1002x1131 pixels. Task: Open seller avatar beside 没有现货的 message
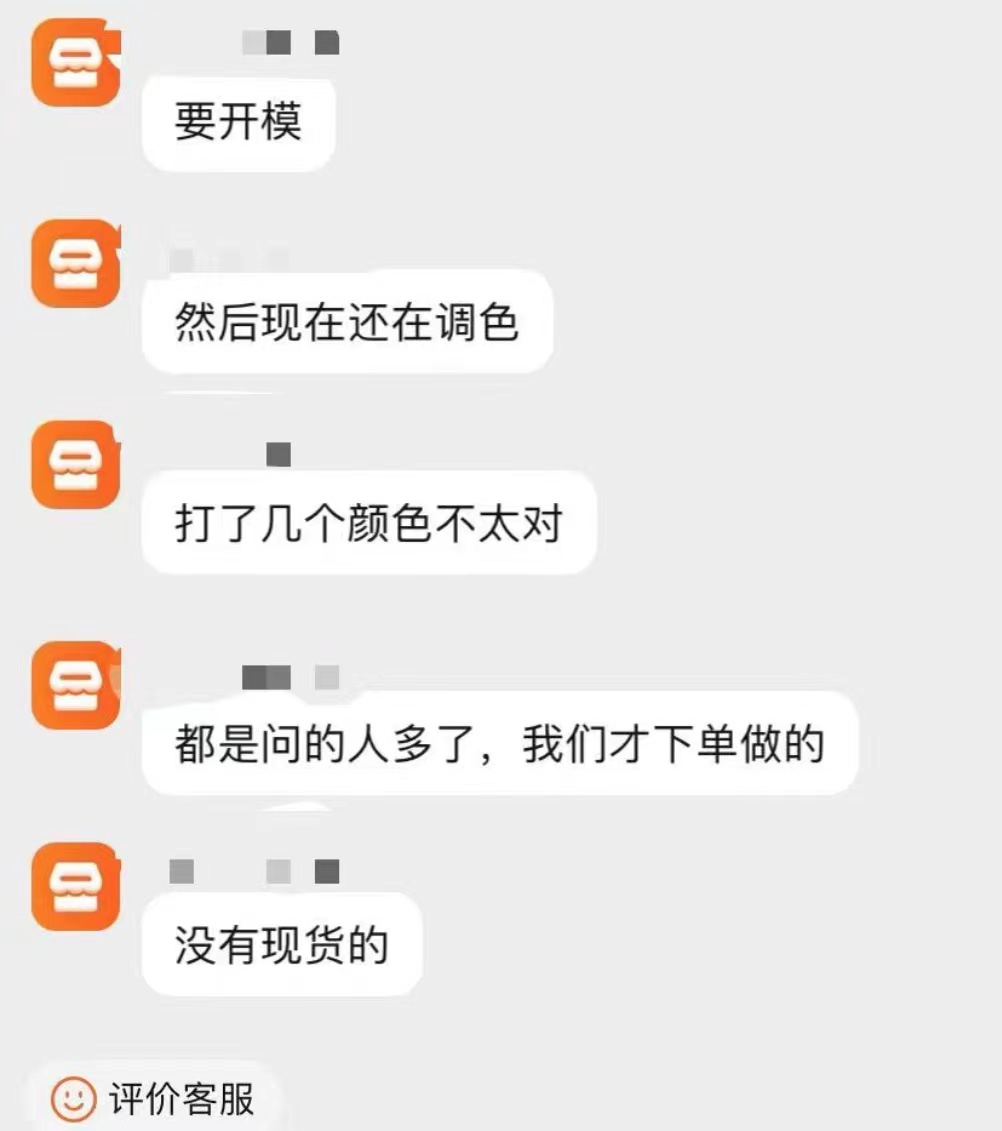click(x=76, y=886)
